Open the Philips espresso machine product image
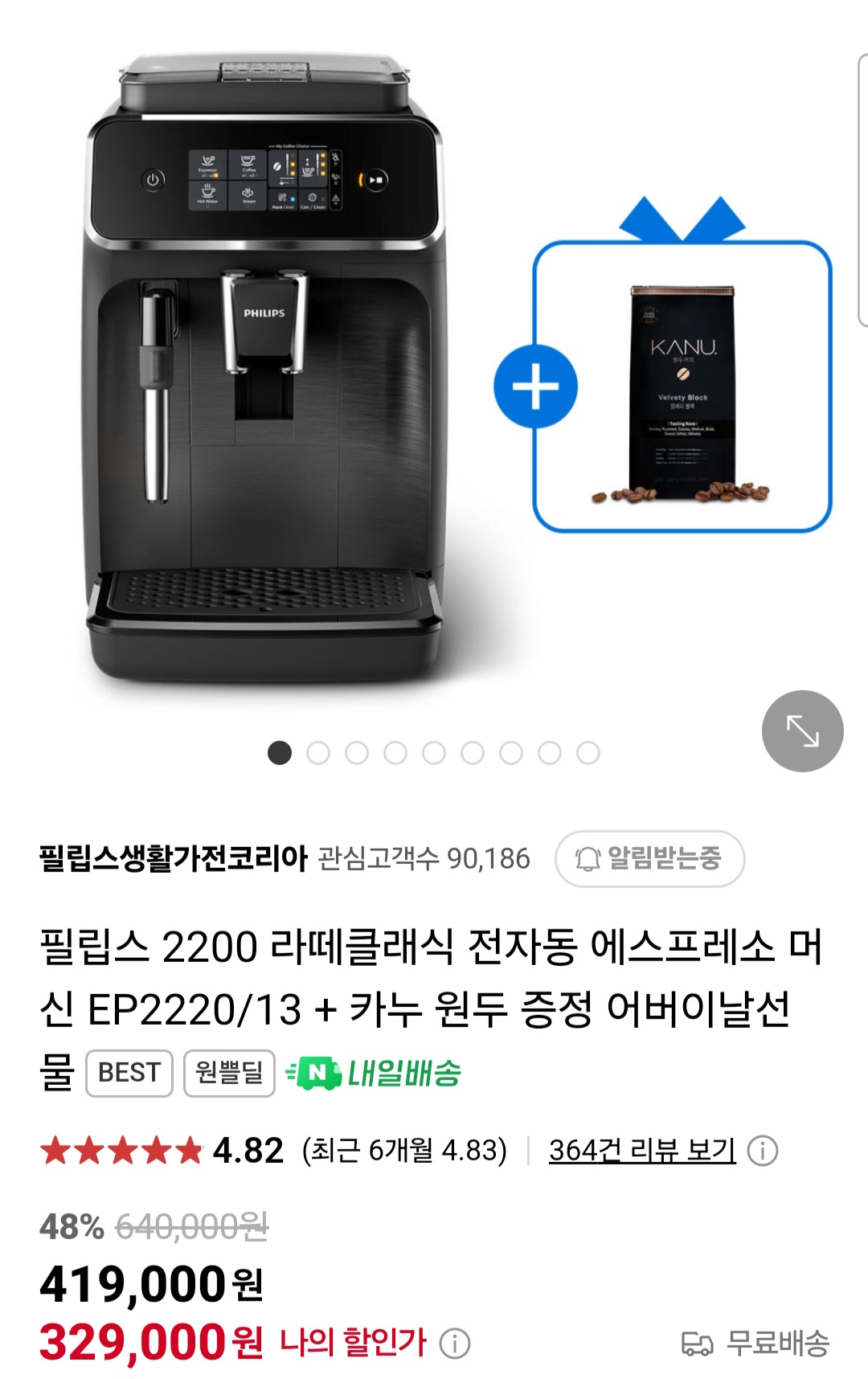This screenshot has height=1379, width=868. click(265, 378)
